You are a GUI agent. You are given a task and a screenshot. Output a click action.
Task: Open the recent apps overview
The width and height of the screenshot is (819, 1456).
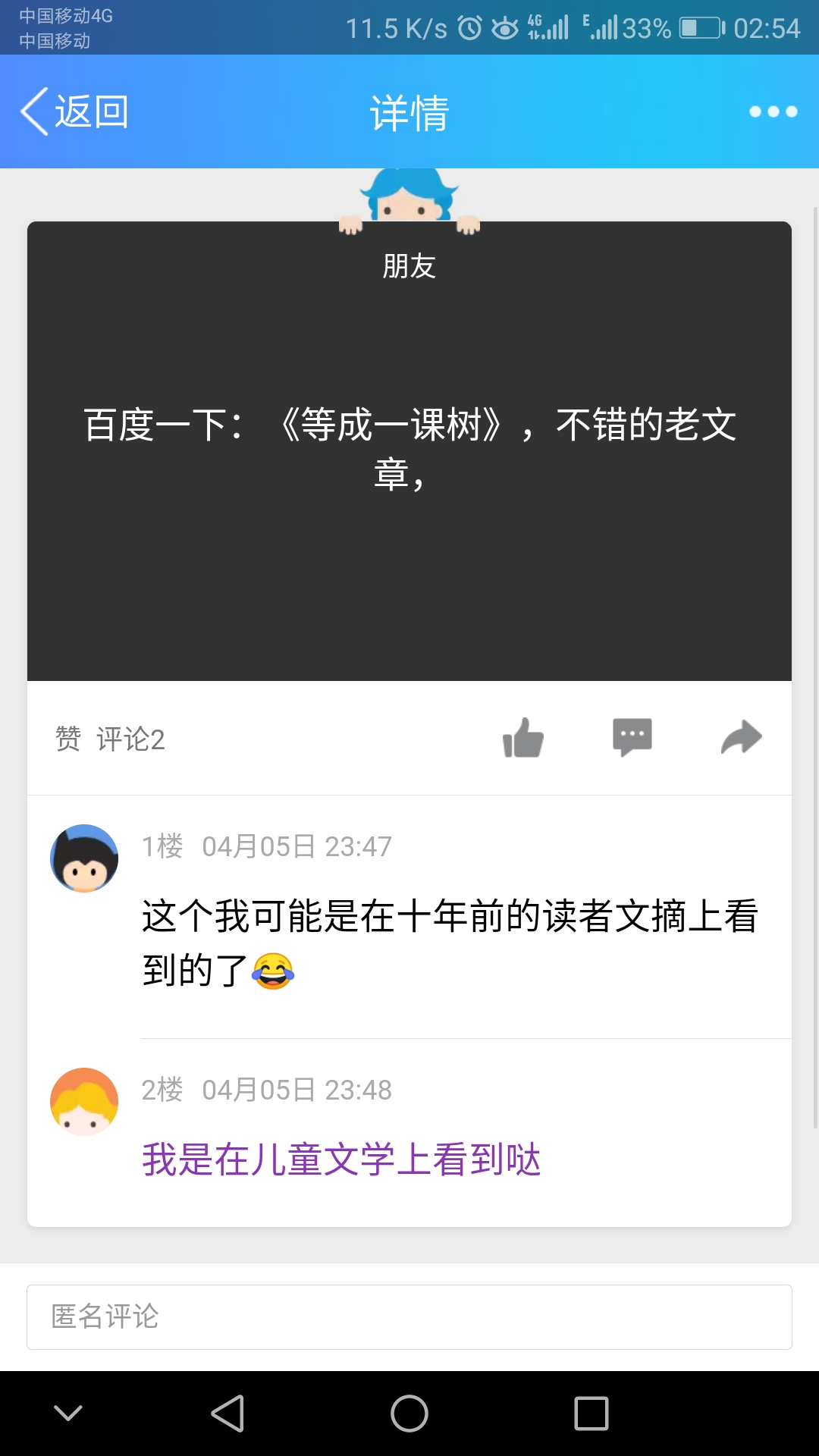click(x=591, y=1414)
